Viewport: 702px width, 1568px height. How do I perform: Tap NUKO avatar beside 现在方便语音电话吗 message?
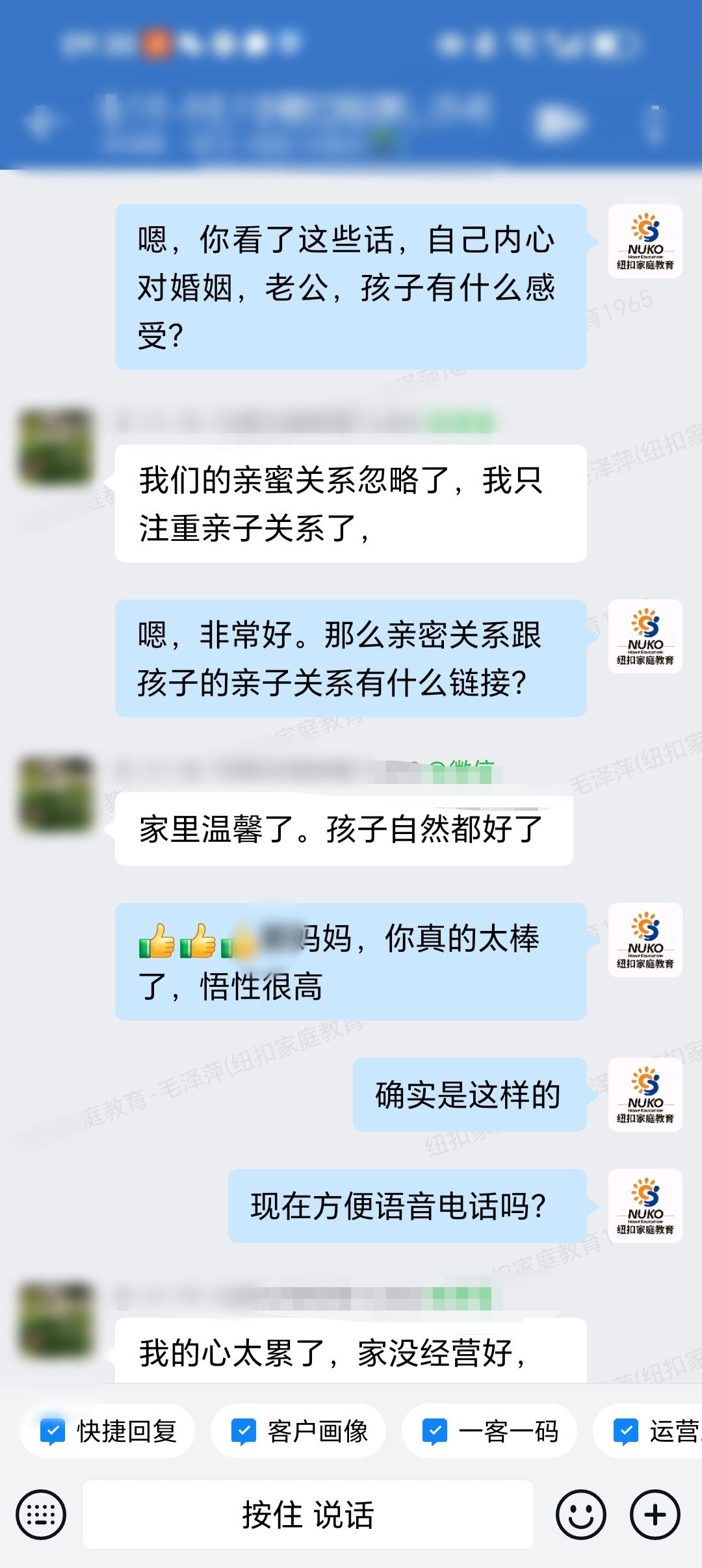[645, 1206]
